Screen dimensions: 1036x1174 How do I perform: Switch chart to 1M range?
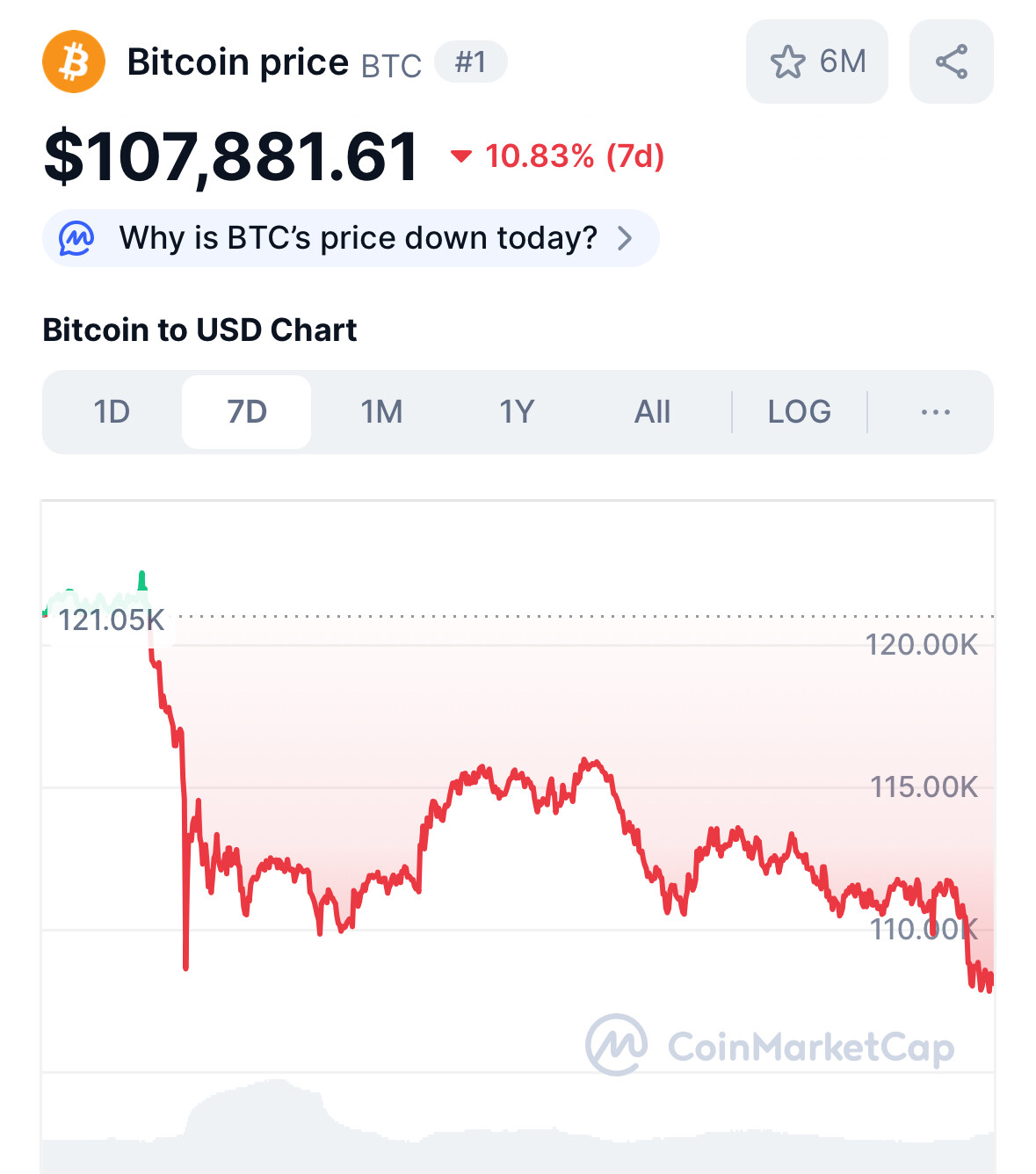point(381,411)
